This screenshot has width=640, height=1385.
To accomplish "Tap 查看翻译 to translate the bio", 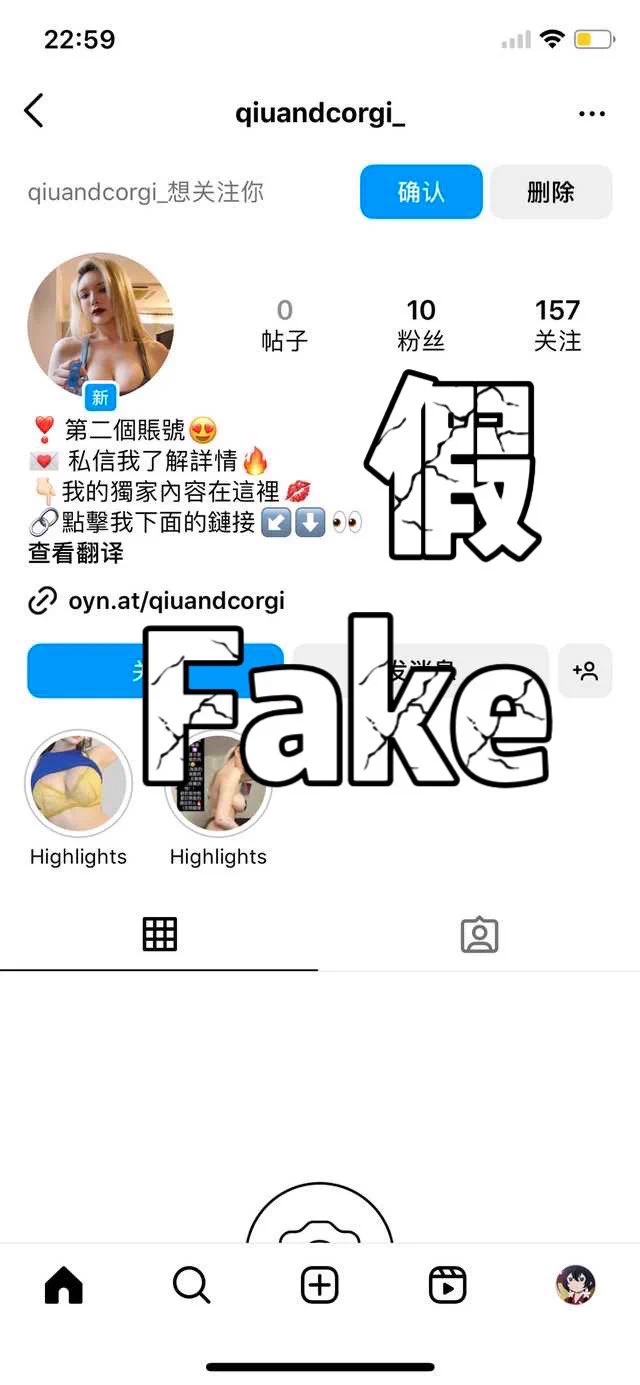I will 76,553.
